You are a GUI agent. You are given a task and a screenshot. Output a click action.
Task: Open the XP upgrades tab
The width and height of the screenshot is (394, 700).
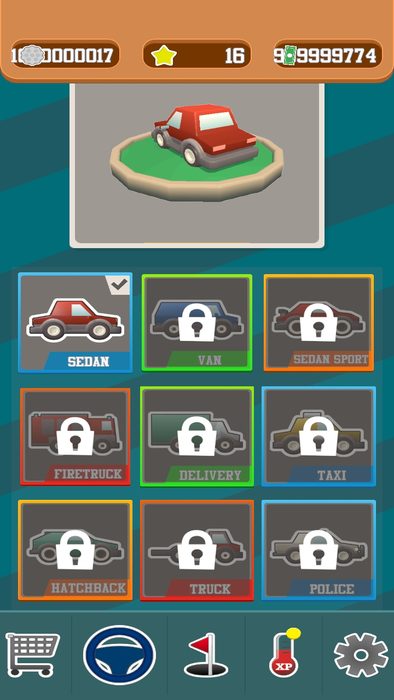[284, 653]
